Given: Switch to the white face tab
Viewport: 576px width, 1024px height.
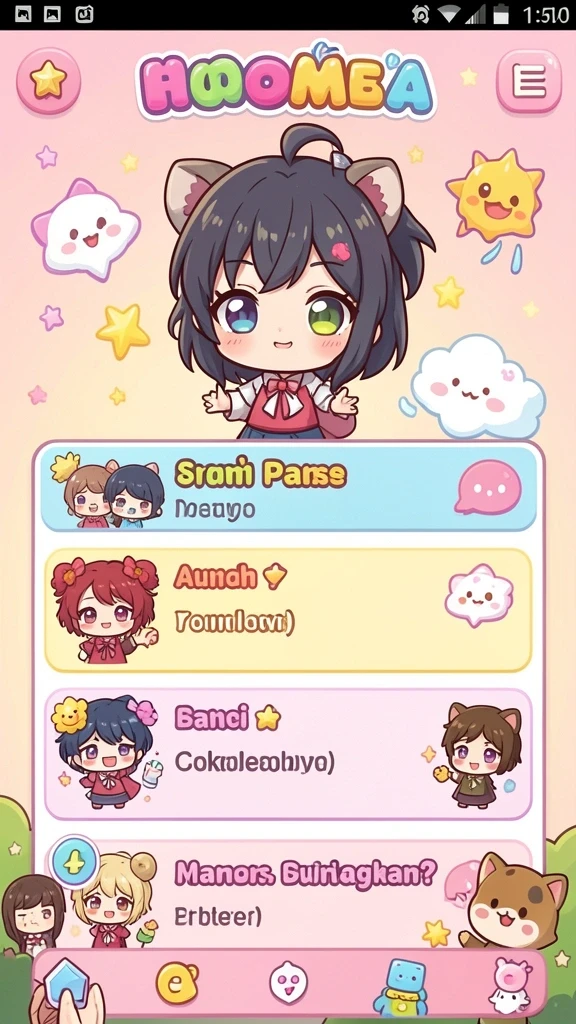Looking at the screenshot, I should click(x=288, y=984).
